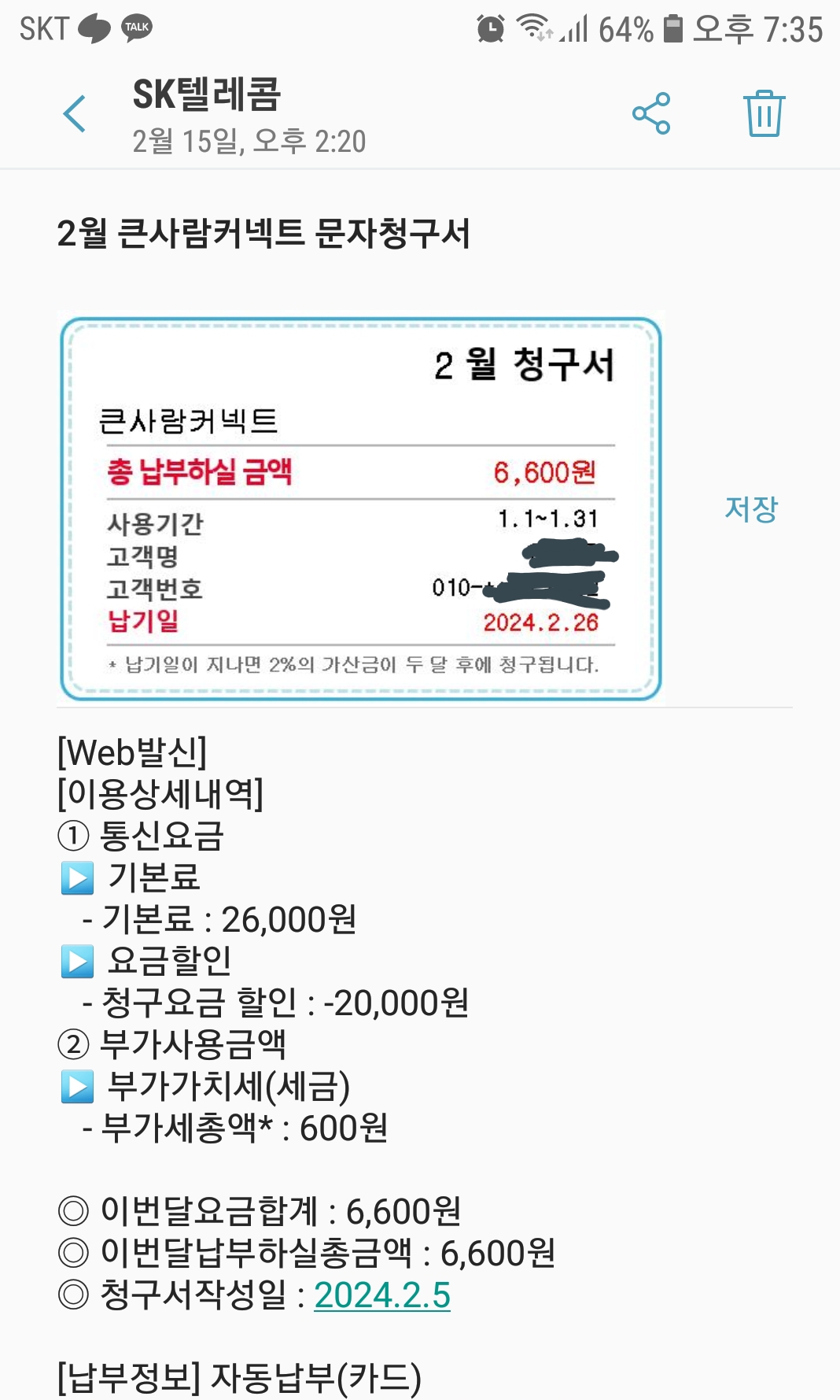Screen dimensions: 840x1400
Task: Share this billing message
Action: tap(651, 114)
